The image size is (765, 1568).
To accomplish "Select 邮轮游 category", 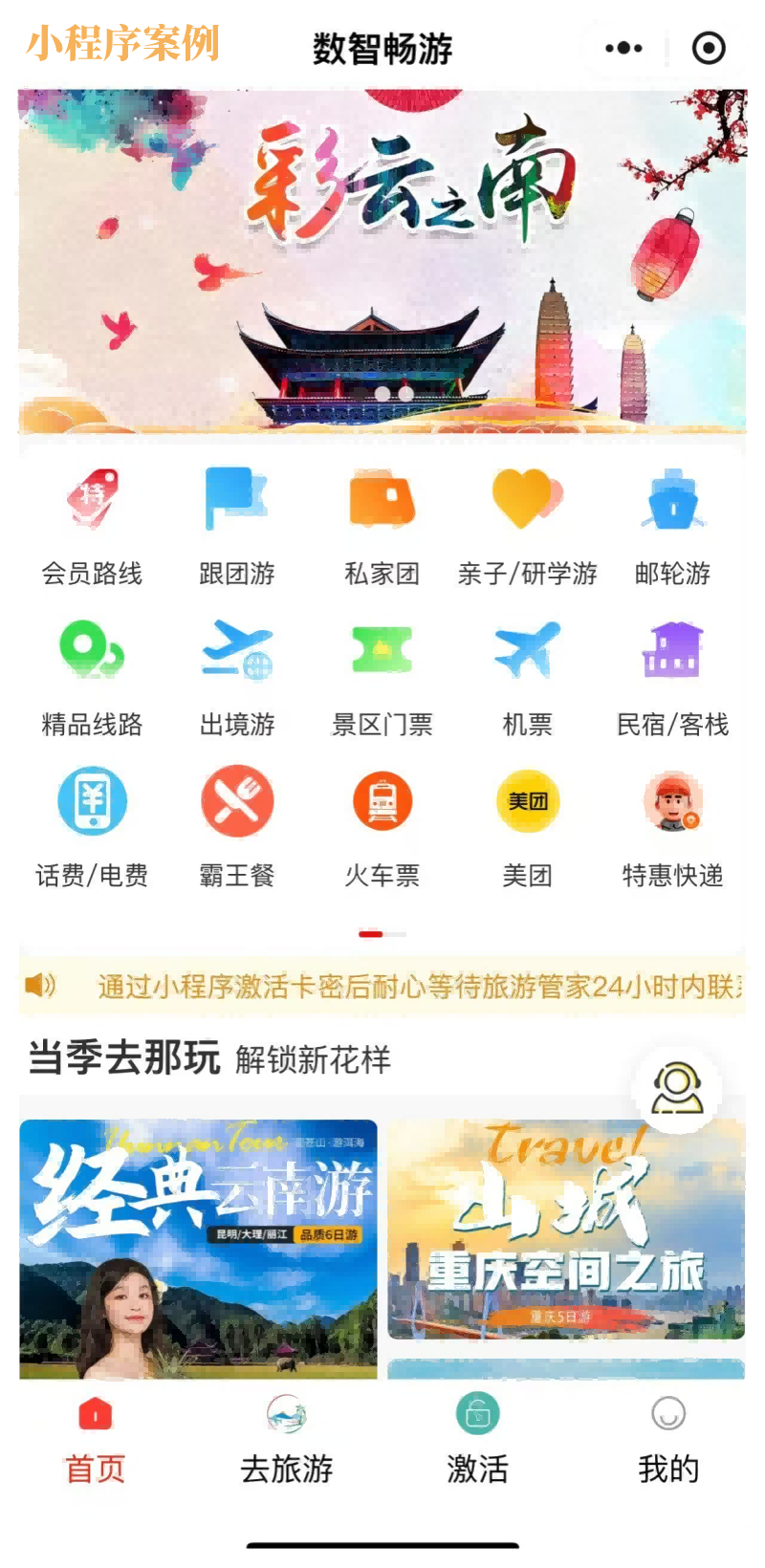I will 672,525.
